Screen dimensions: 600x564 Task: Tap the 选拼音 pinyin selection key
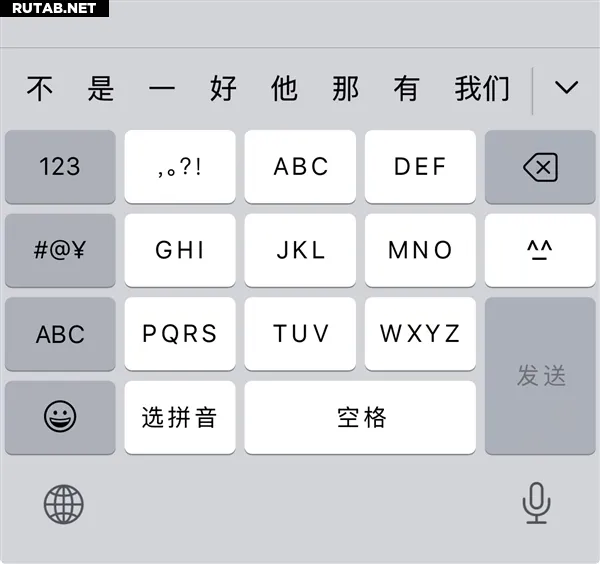180,417
